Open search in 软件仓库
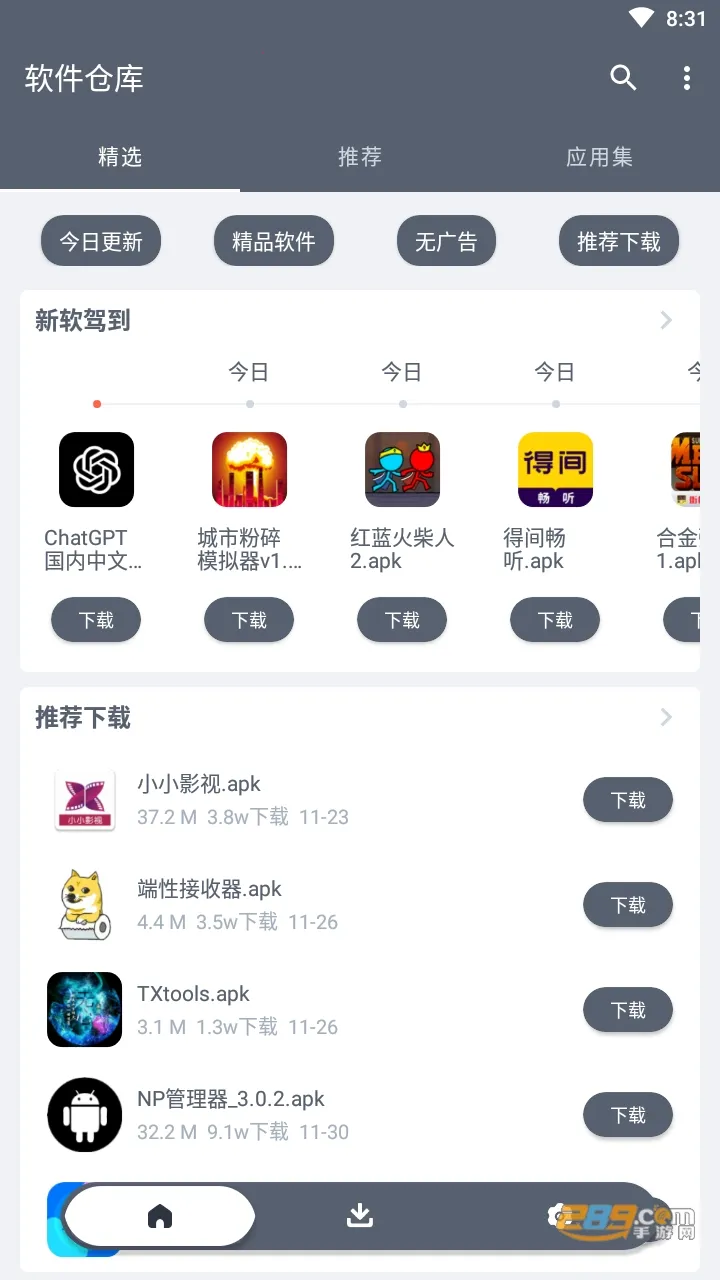720x1280 pixels. click(x=622, y=77)
